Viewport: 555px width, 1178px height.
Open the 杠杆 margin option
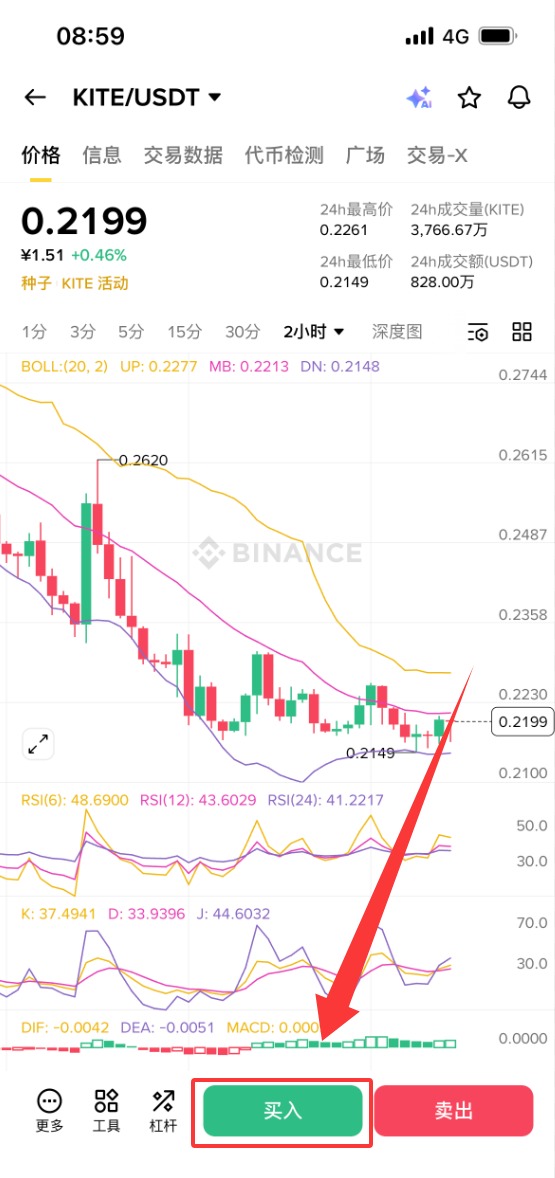point(163,1111)
